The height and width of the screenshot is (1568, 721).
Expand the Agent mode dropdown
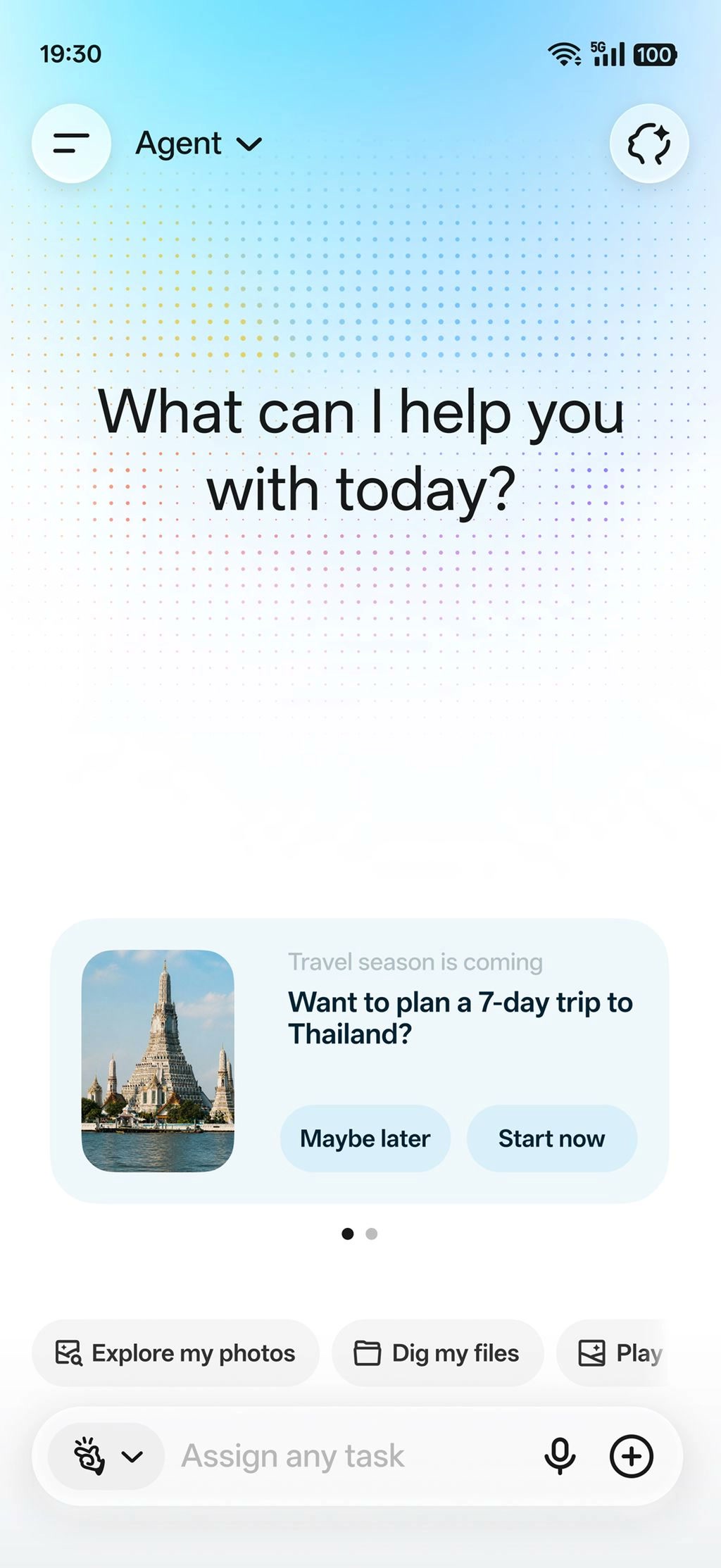(x=199, y=144)
